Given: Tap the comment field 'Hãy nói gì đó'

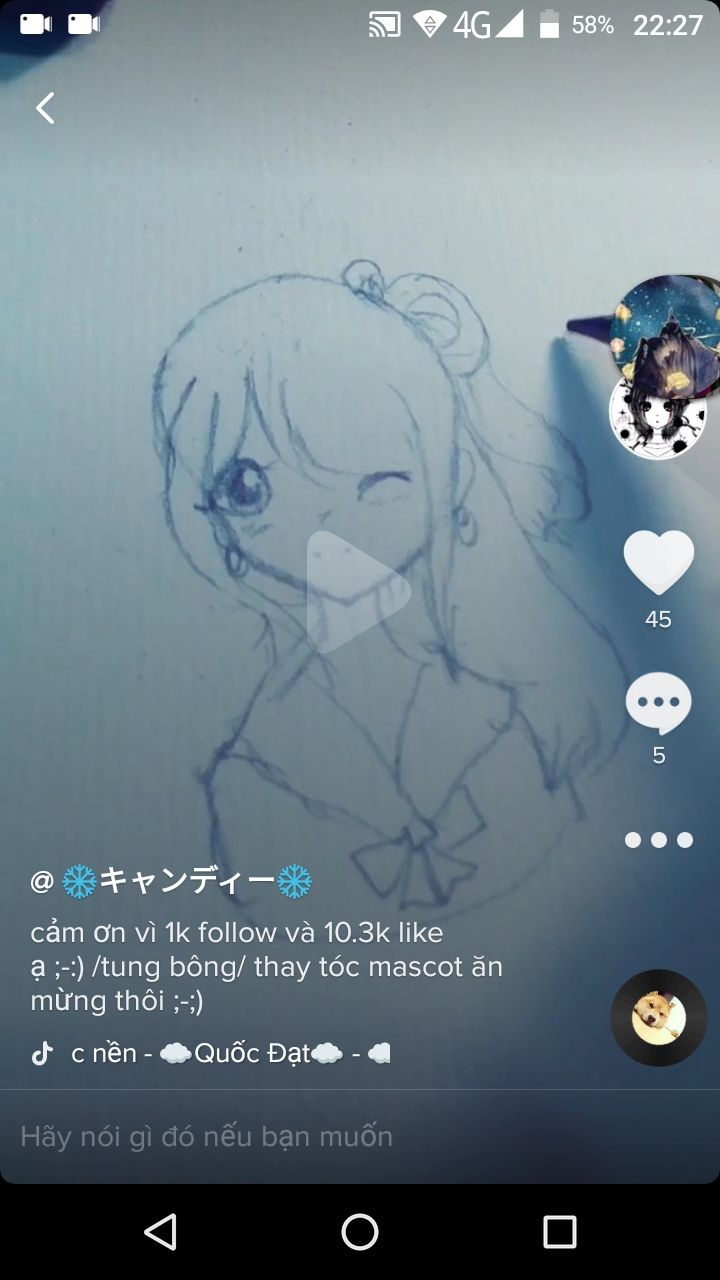Looking at the screenshot, I should [360, 1137].
